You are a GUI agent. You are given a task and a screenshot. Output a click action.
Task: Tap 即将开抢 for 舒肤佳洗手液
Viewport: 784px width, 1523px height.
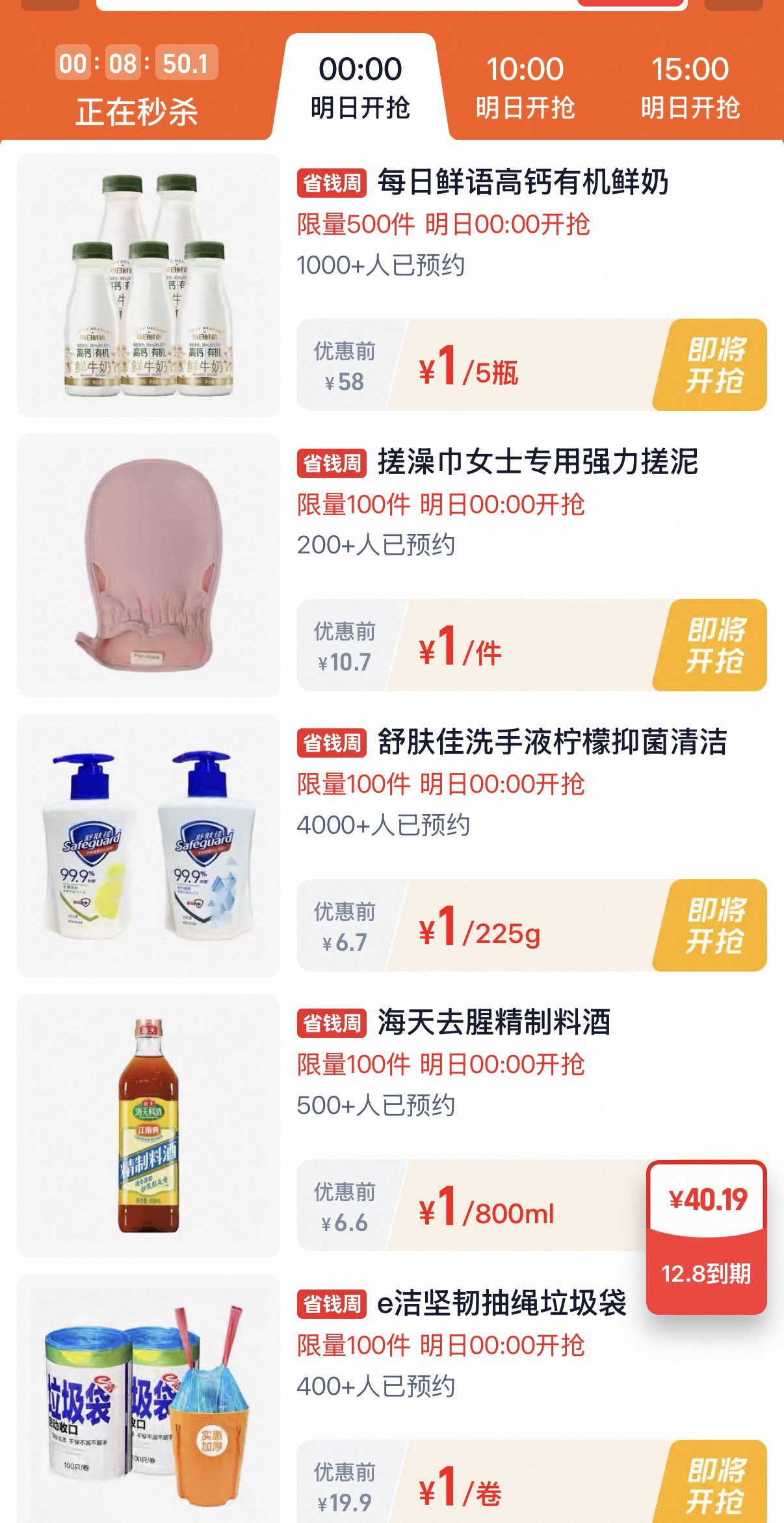pos(714,925)
